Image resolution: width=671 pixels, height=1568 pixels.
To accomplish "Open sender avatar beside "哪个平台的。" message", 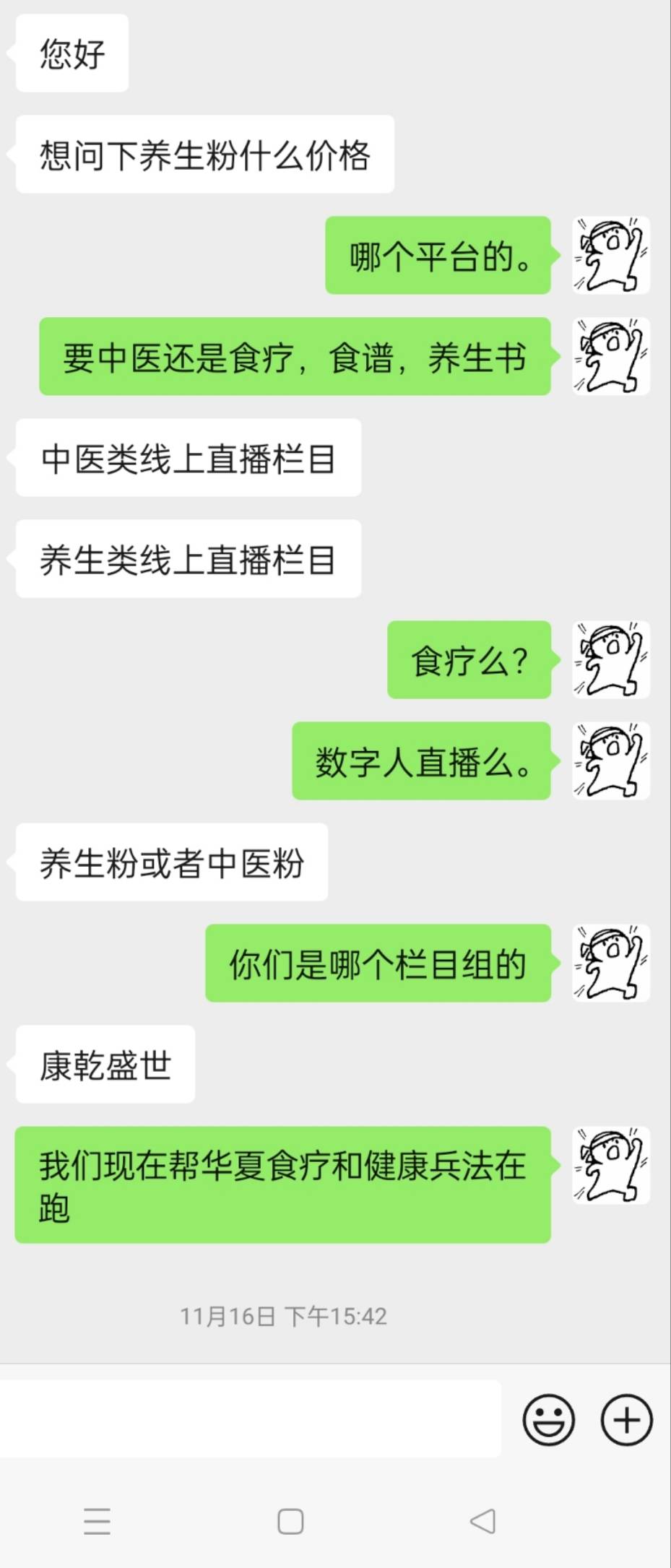I will pos(611,255).
